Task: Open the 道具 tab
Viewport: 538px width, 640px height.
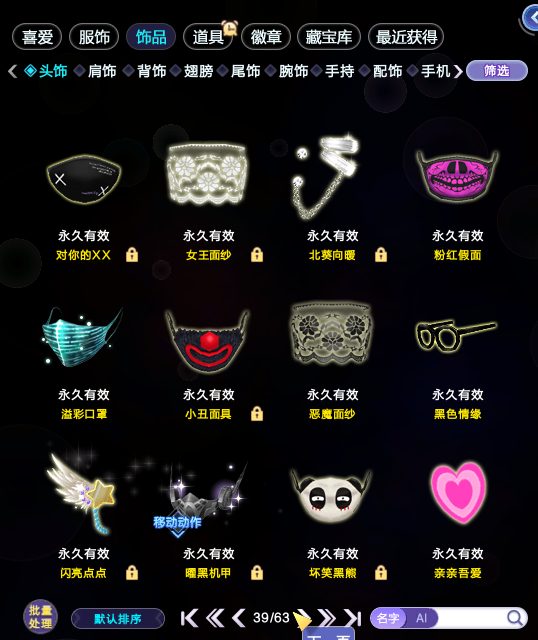Action: point(208,37)
